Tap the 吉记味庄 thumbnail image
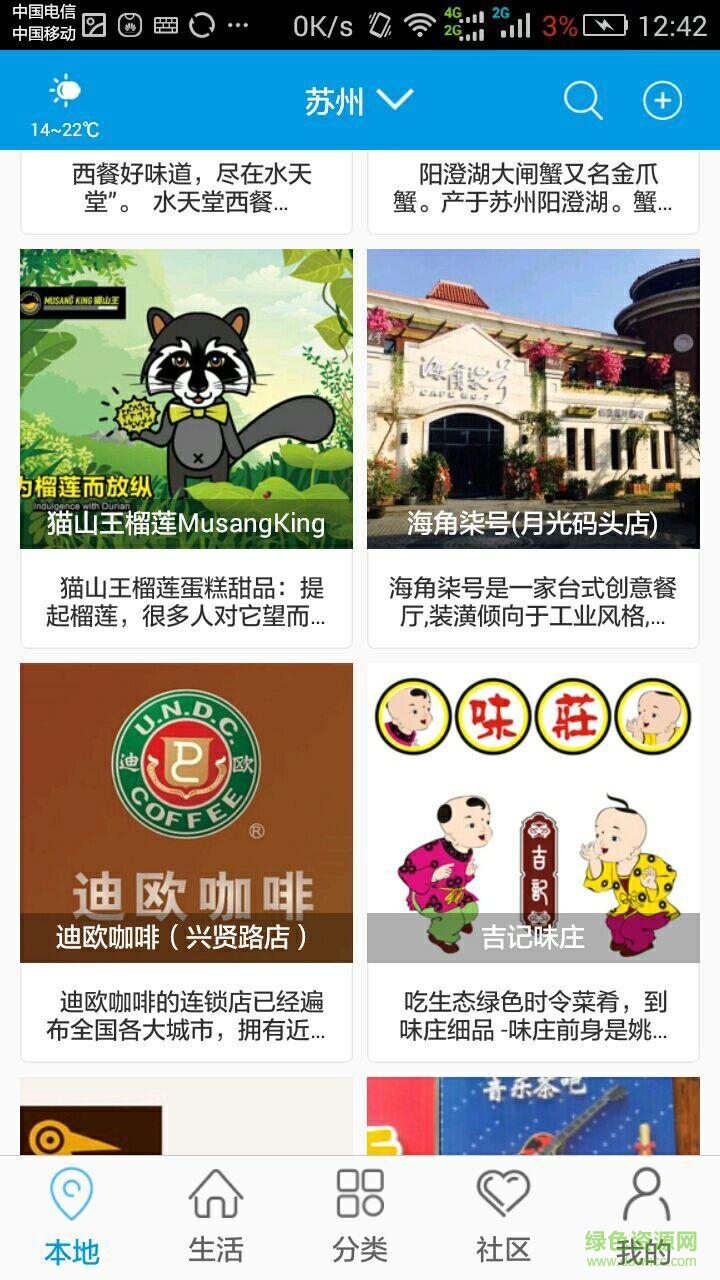Image resolution: width=720 pixels, height=1280 pixels. coord(534,810)
